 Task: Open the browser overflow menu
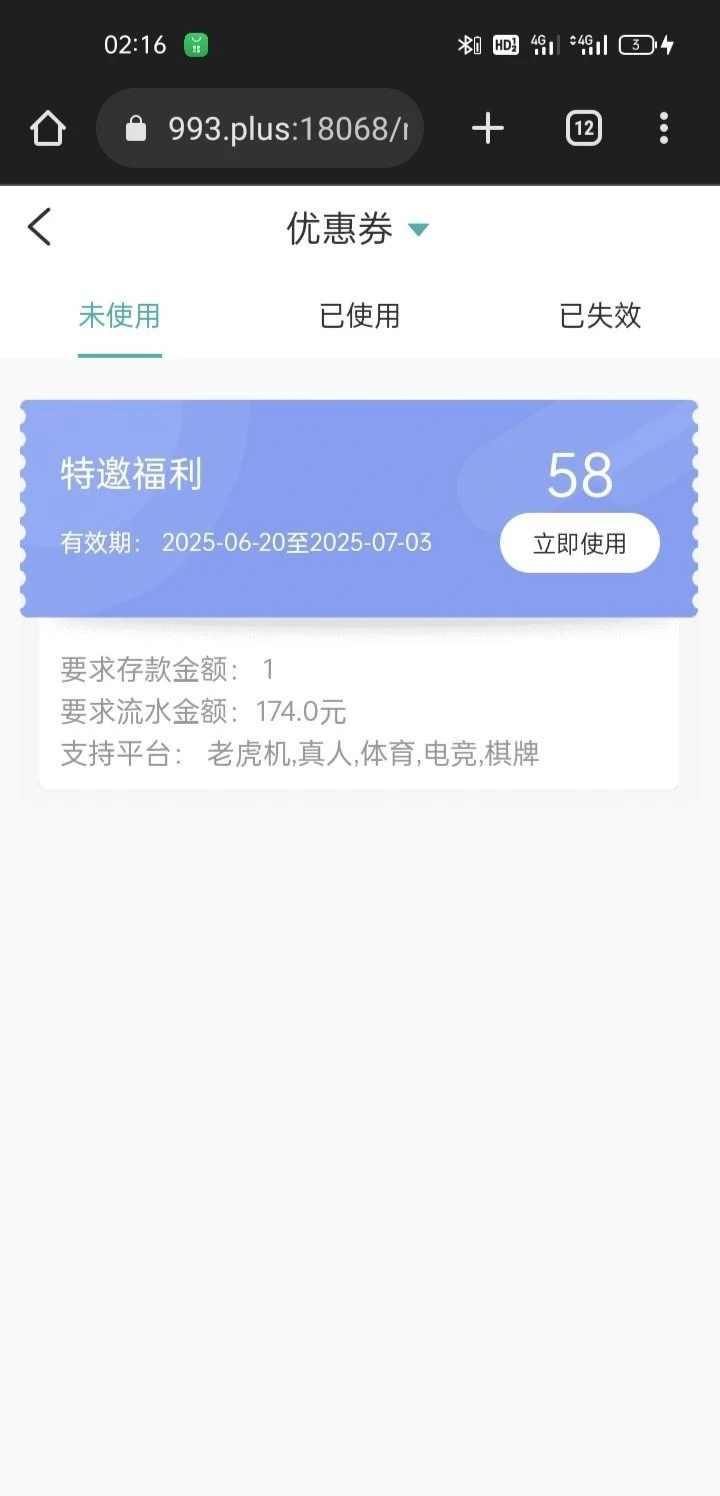pyautogui.click(x=664, y=128)
